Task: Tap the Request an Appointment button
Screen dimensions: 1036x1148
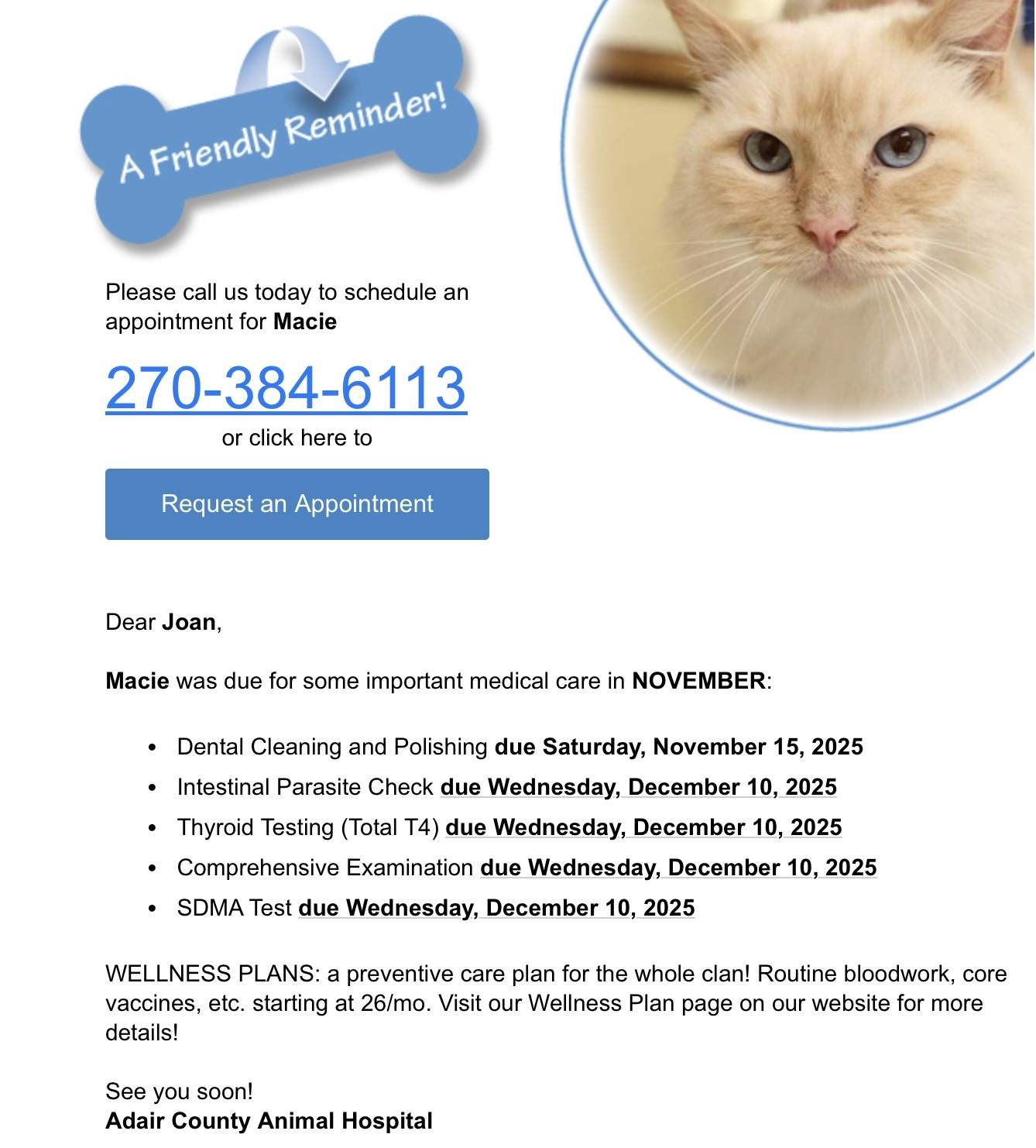Action: 297,504
